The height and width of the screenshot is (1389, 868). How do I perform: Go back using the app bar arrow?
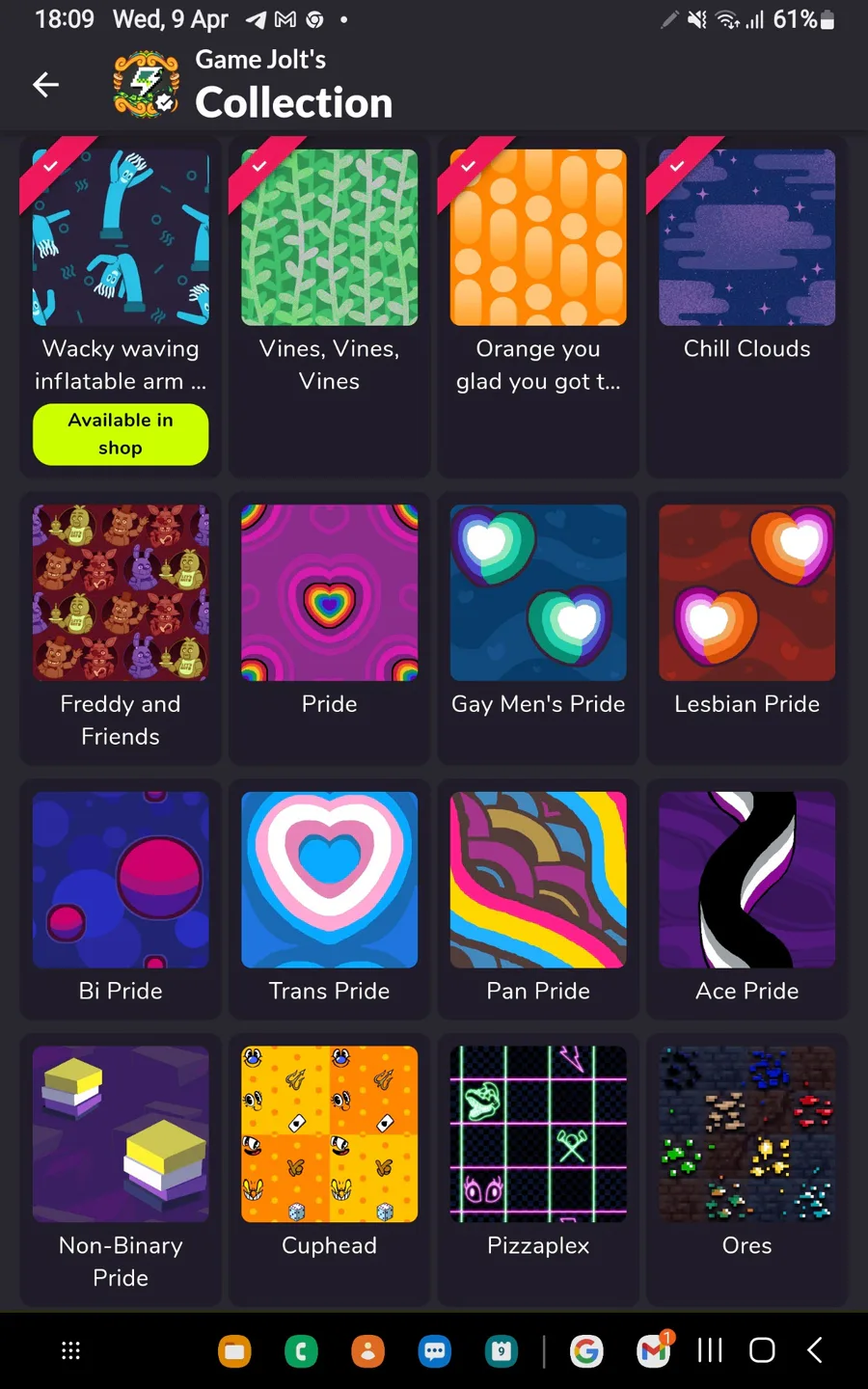[46, 85]
